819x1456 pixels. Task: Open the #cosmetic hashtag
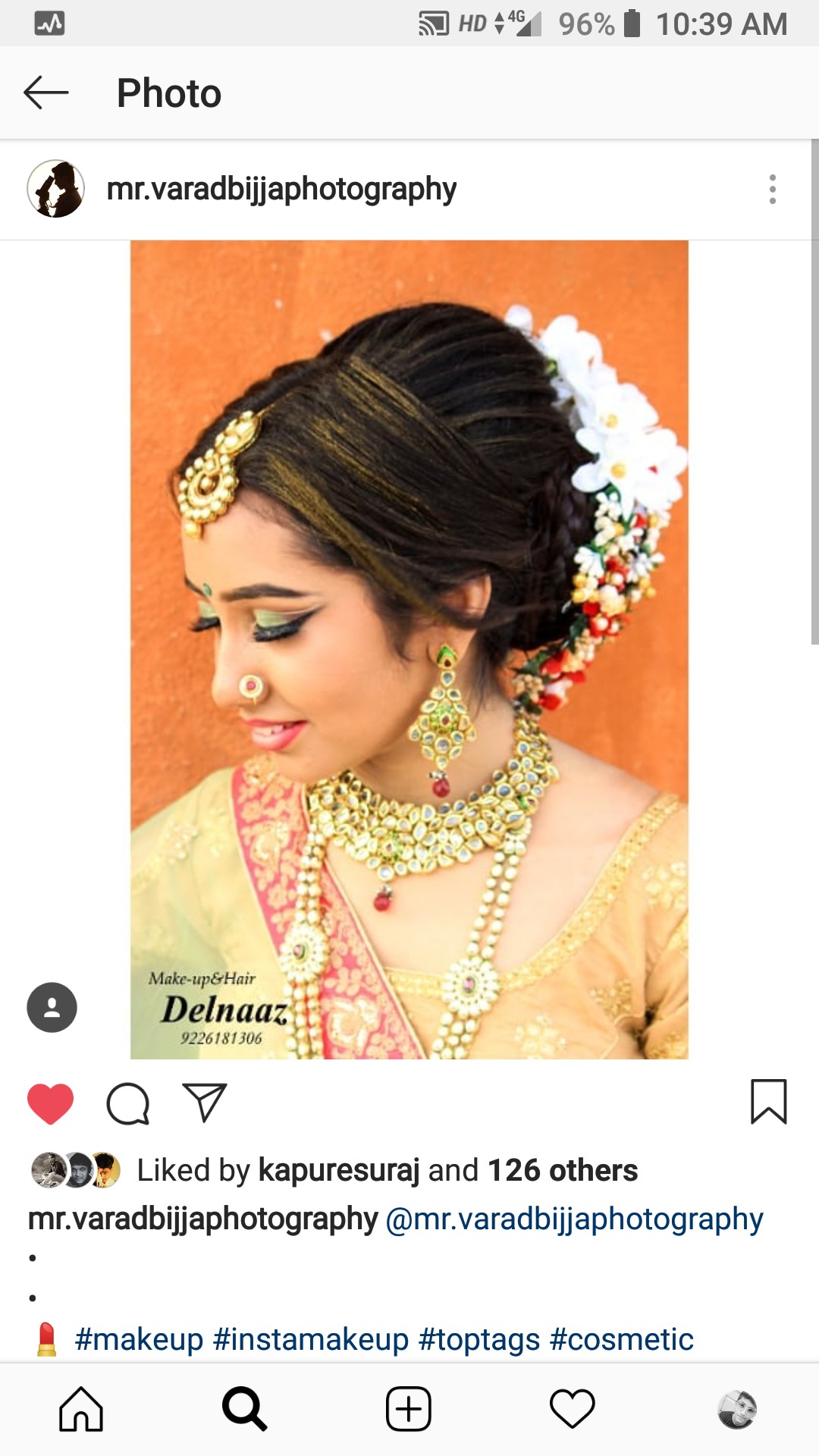click(621, 1339)
